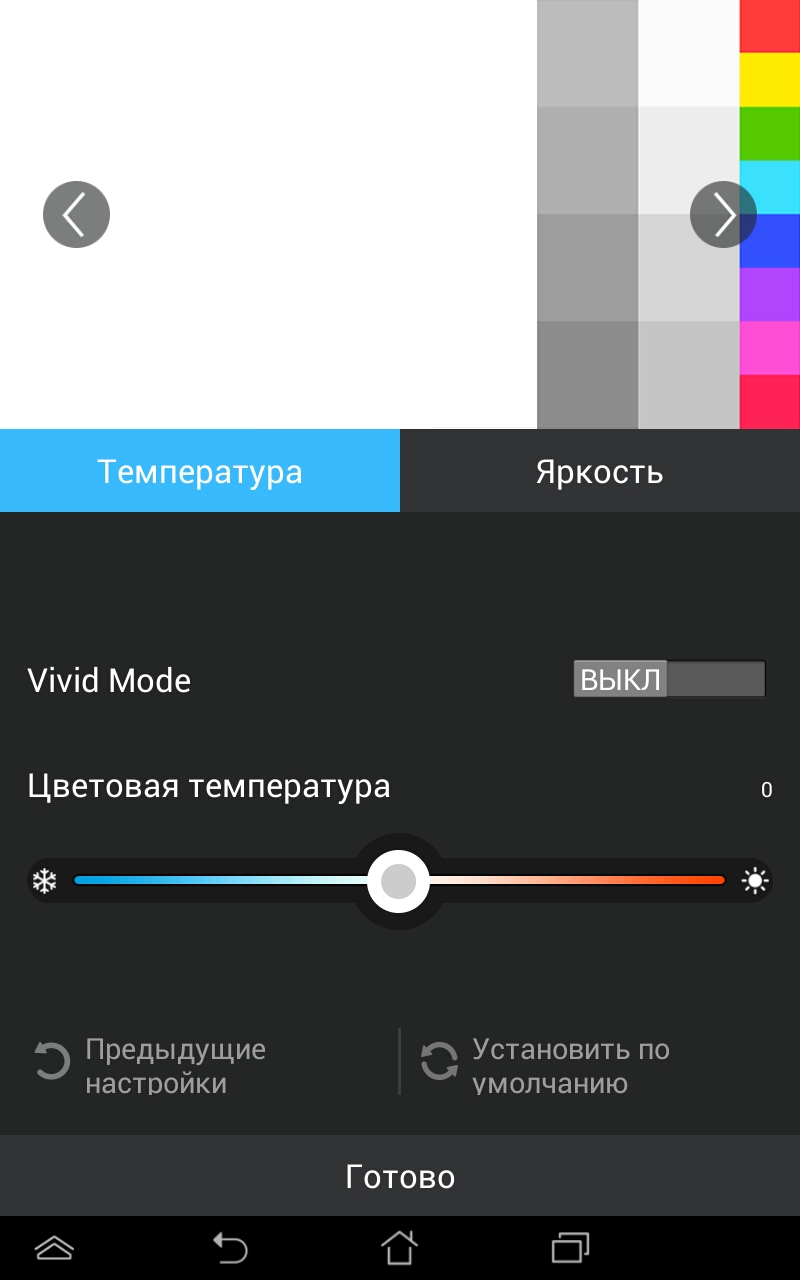This screenshot has height=1280, width=800.
Task: Go back using the navigation bar
Action: click(x=230, y=1247)
